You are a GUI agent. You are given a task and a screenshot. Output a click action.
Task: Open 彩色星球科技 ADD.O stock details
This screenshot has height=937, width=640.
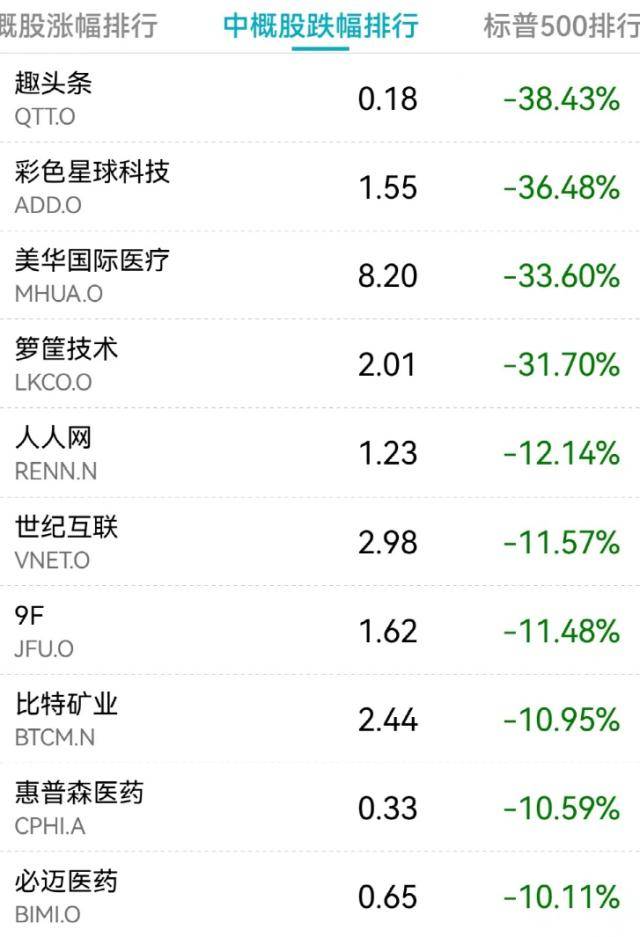[320, 187]
